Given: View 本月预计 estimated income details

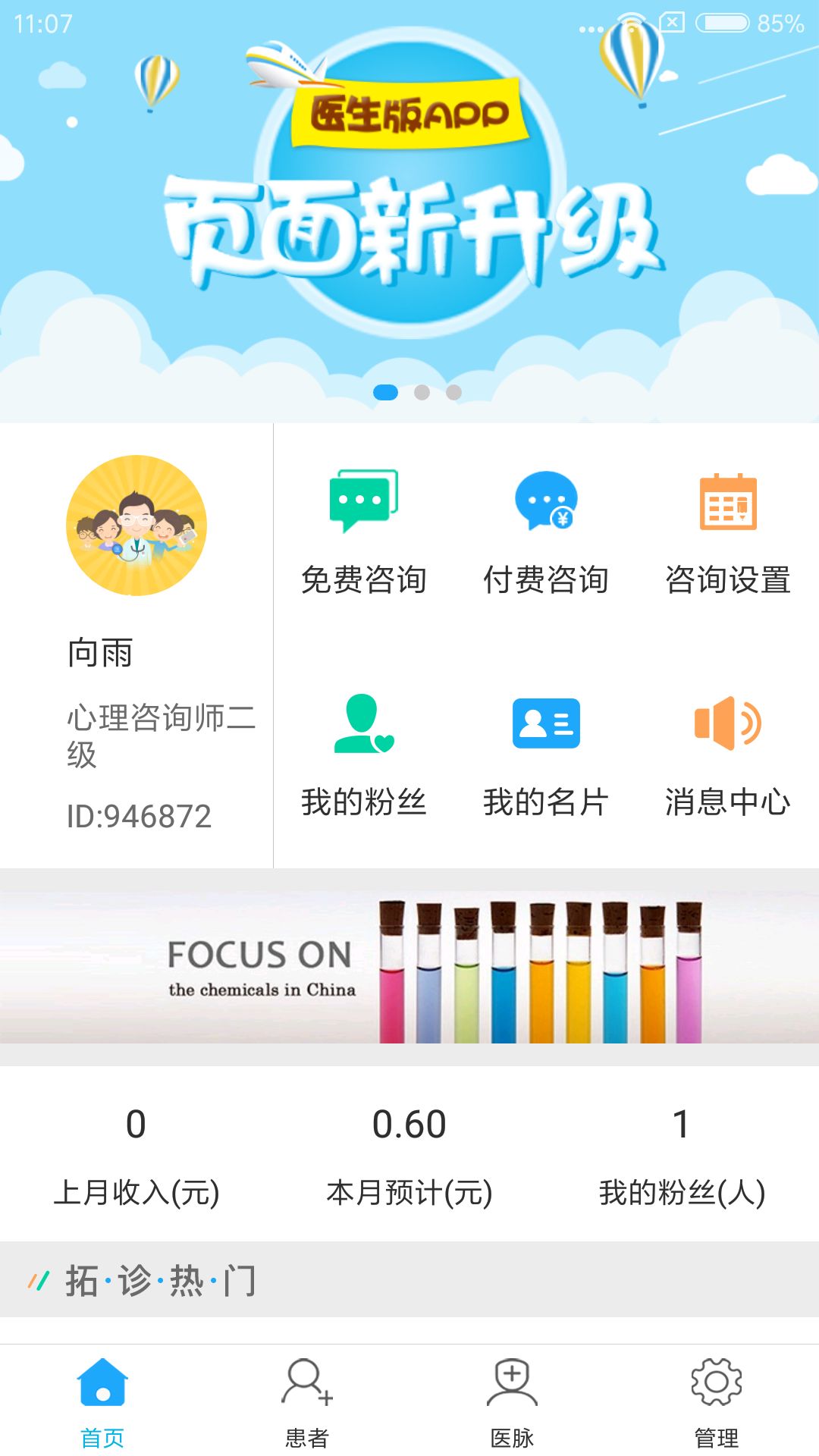Looking at the screenshot, I should (x=409, y=1153).
